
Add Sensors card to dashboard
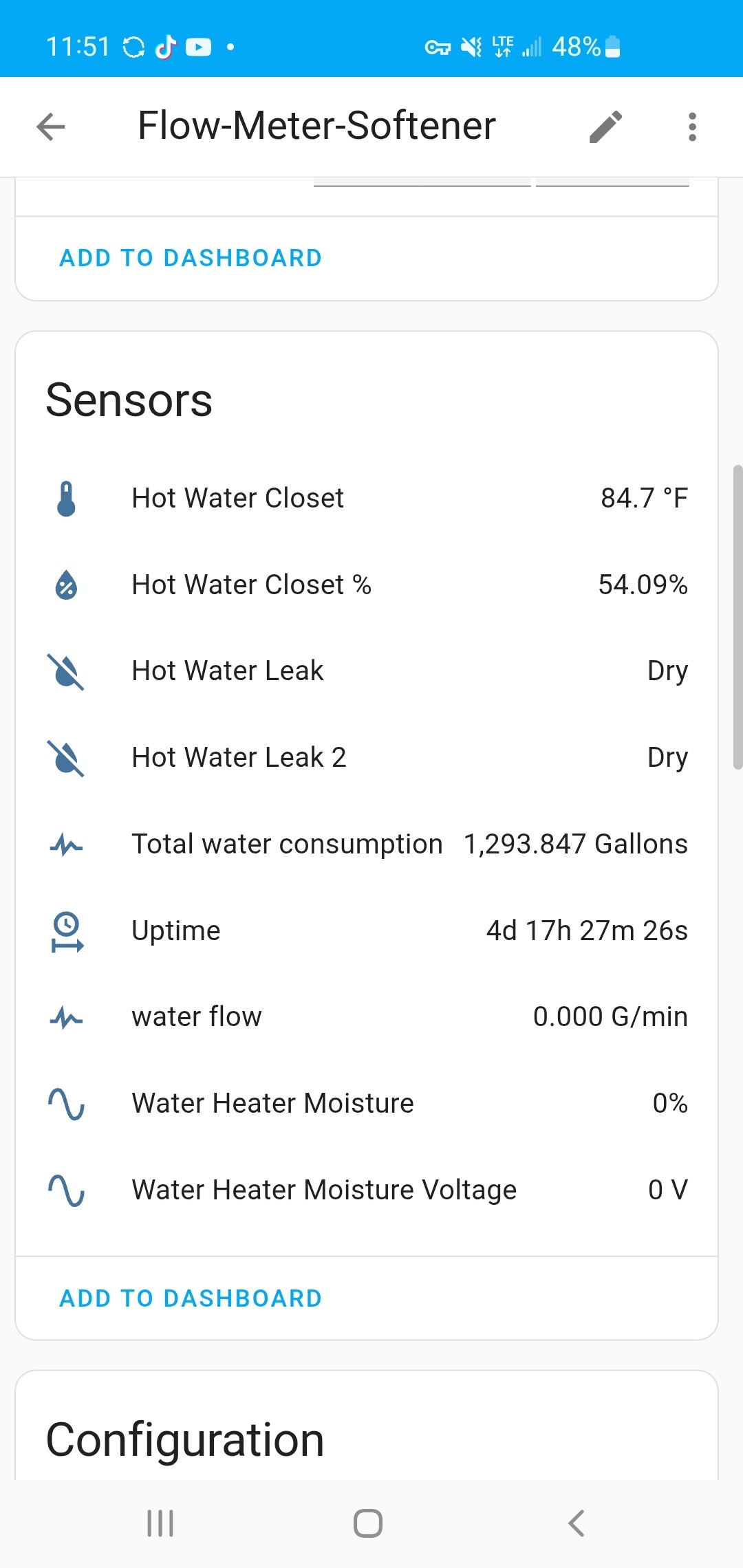(x=191, y=1298)
